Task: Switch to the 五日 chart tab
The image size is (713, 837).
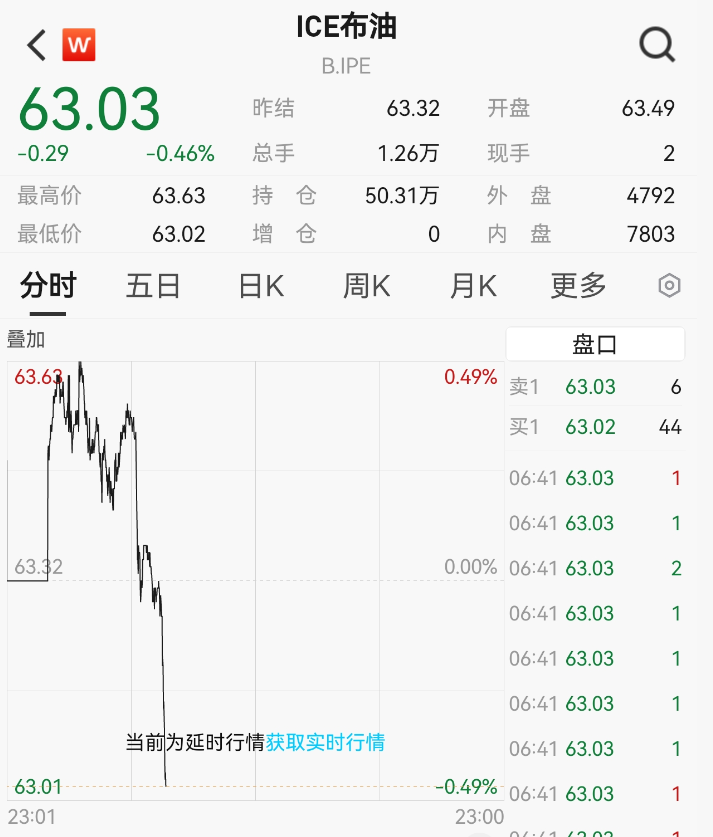Action: [153, 286]
